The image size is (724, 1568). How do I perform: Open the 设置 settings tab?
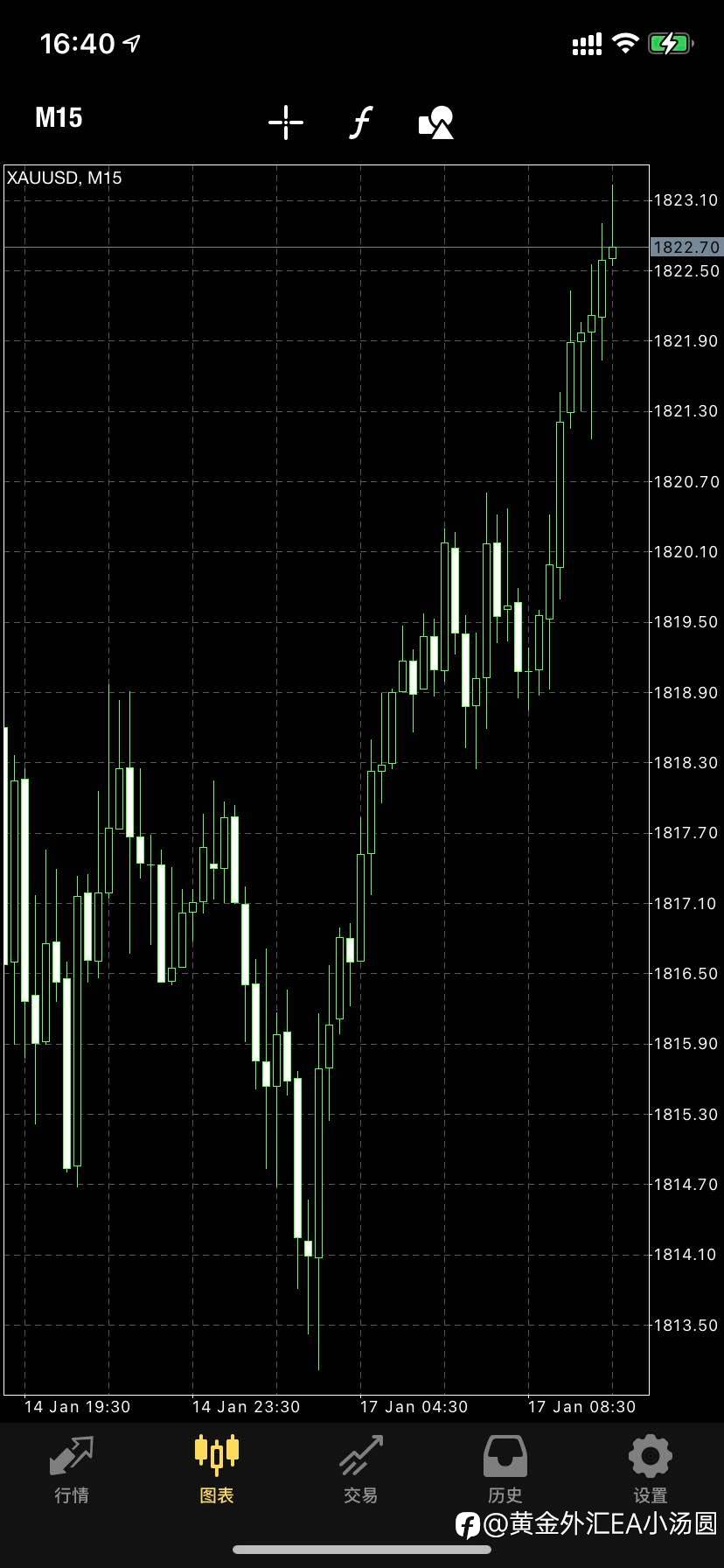click(x=650, y=1469)
